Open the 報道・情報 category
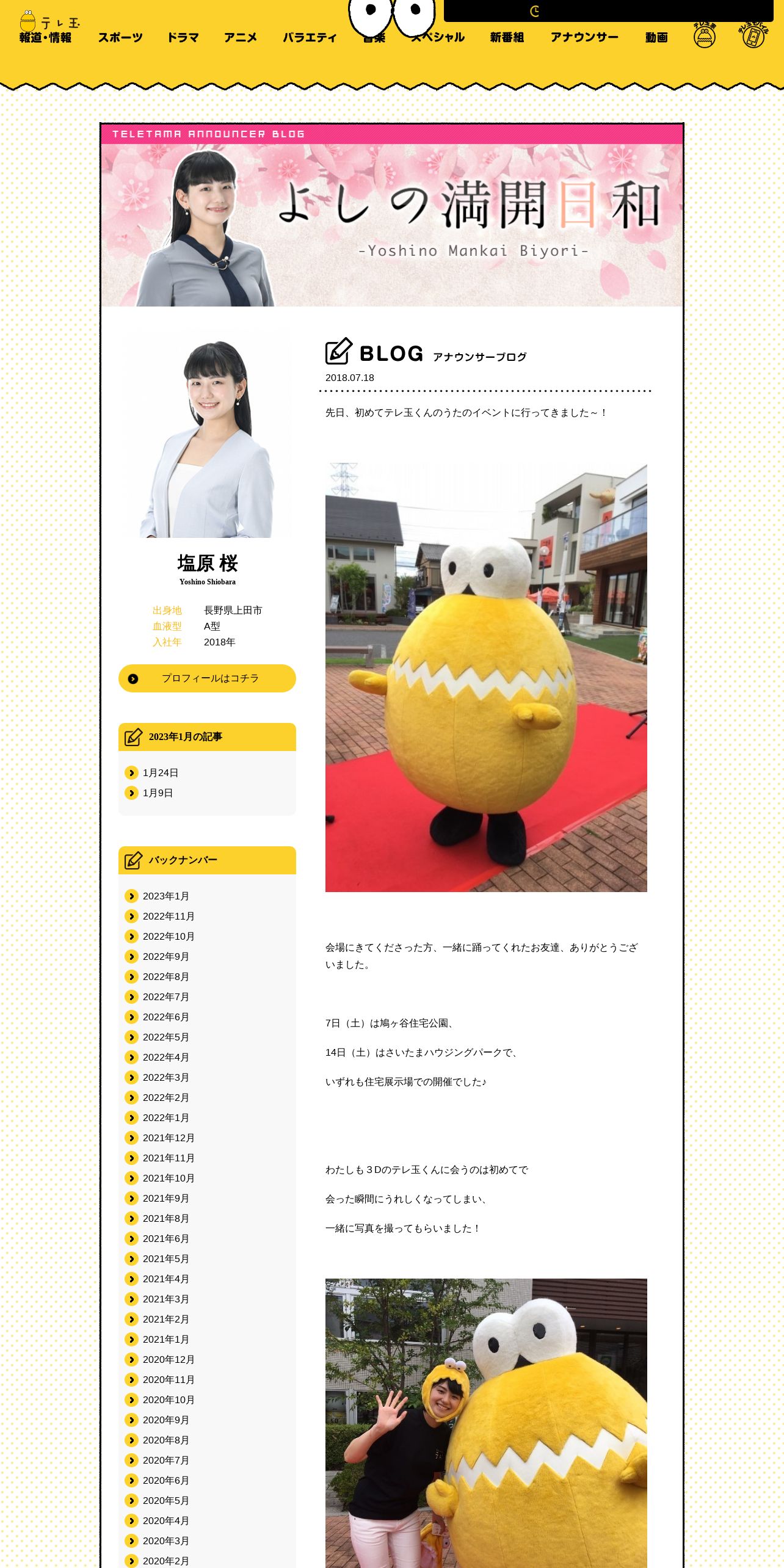Viewport: 784px width, 1568px height. click(45, 38)
